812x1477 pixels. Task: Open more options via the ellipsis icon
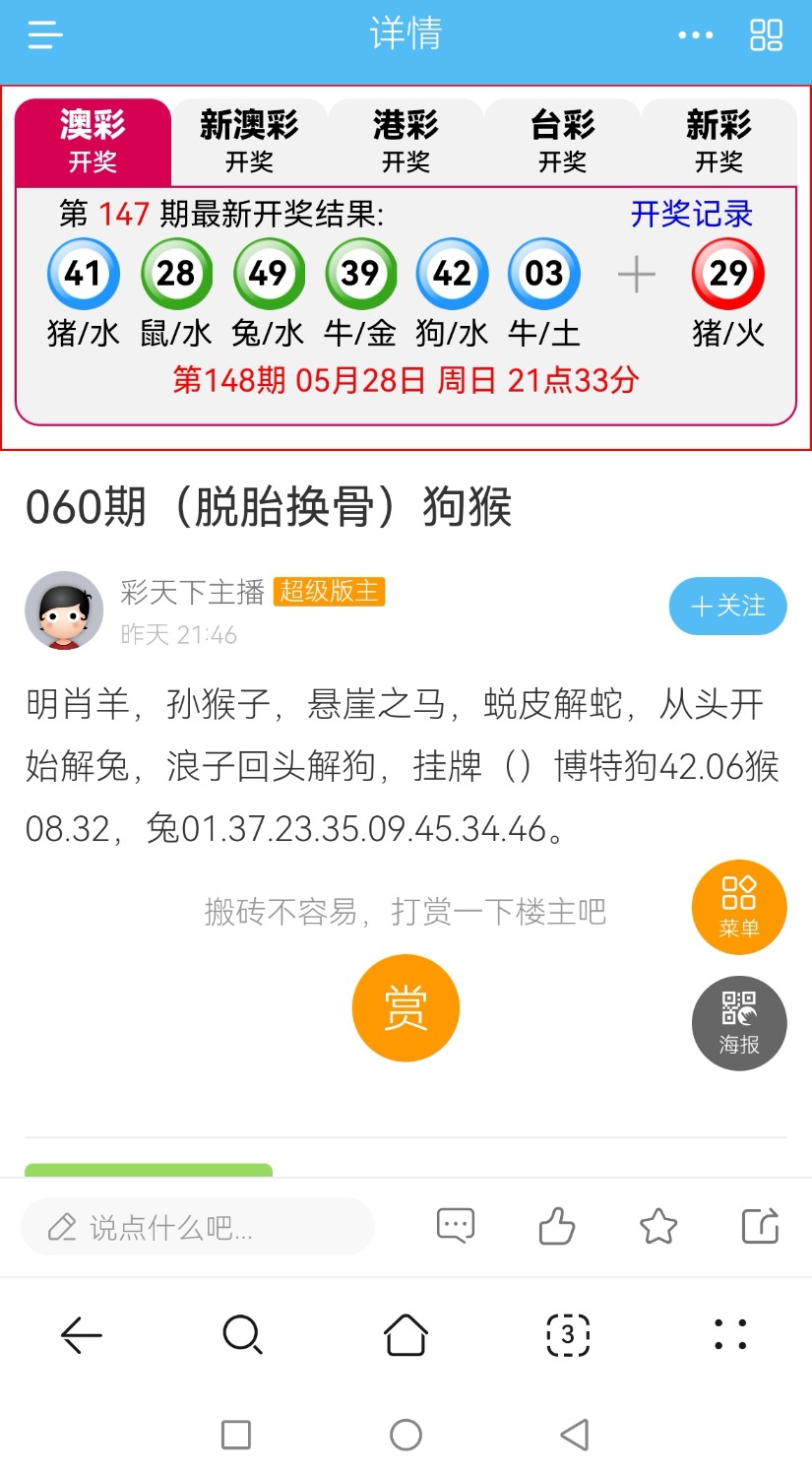tap(695, 34)
